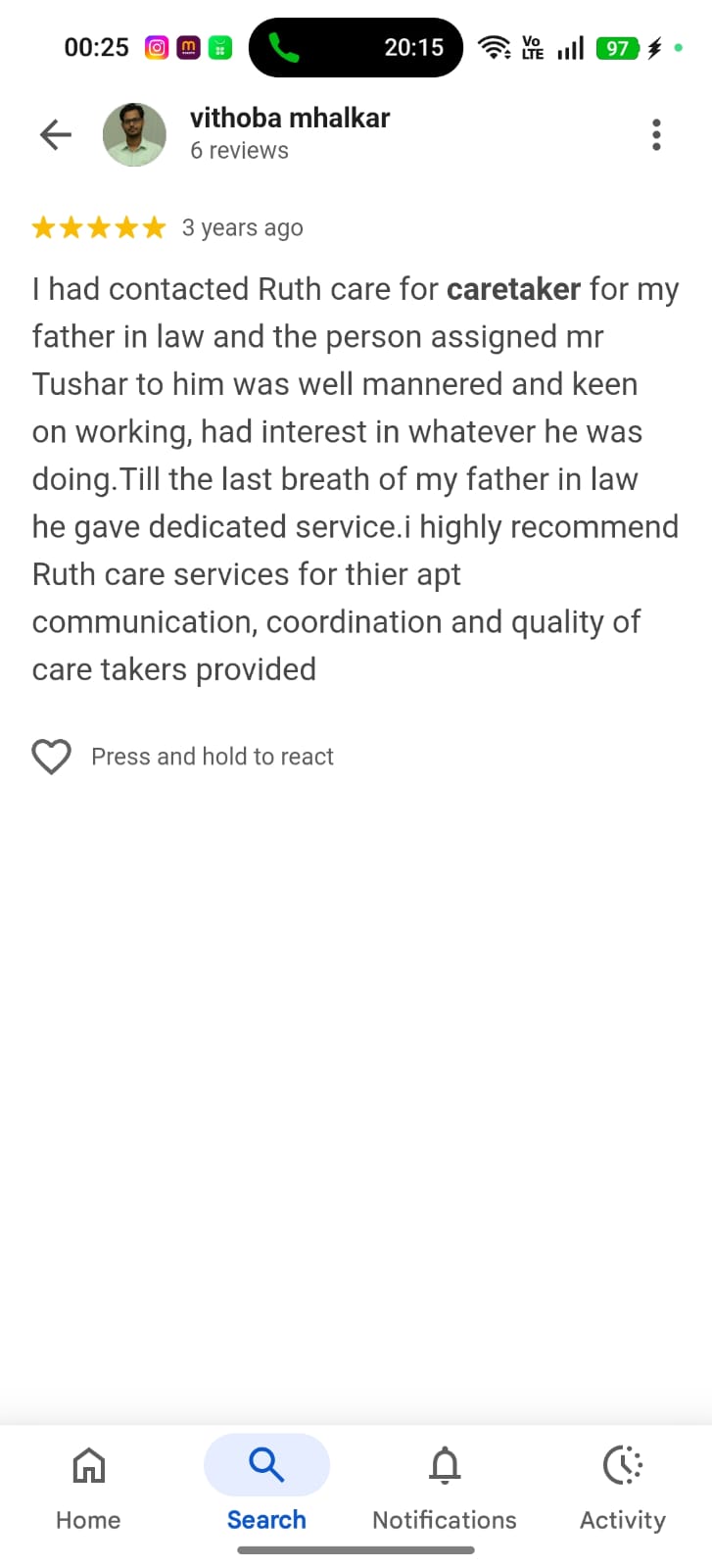Return to the ongoing call pill
The width and height of the screenshot is (712, 1568).
(356, 47)
